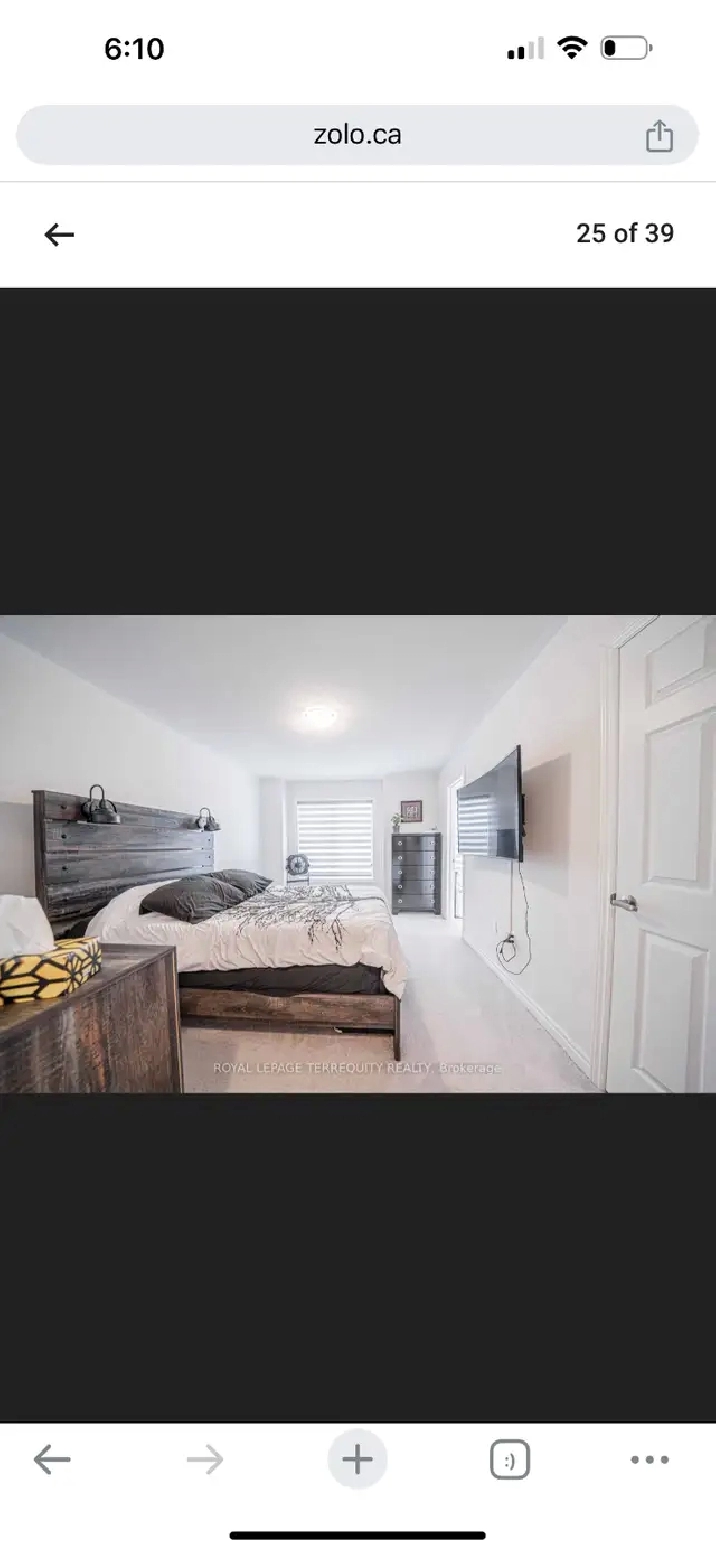Share this page from the address bar
716x1554 pixels.
coord(659,135)
